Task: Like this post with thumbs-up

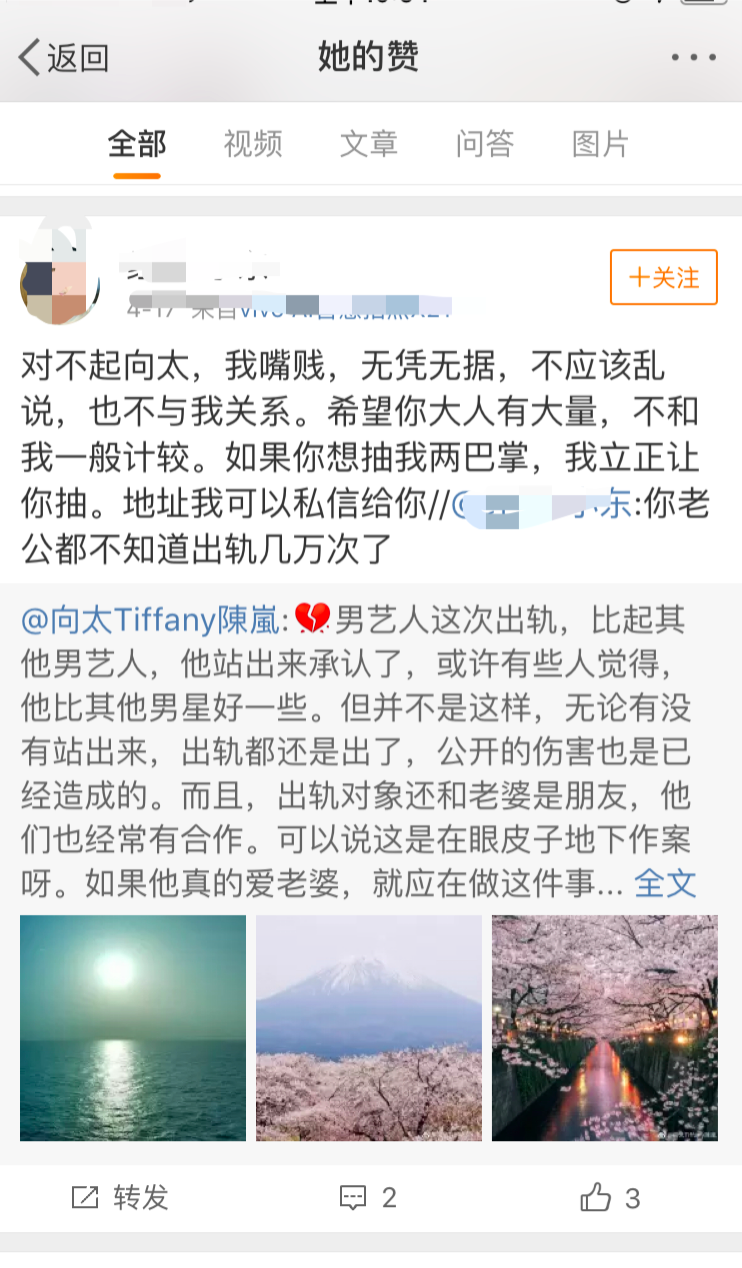Action: click(x=611, y=1197)
